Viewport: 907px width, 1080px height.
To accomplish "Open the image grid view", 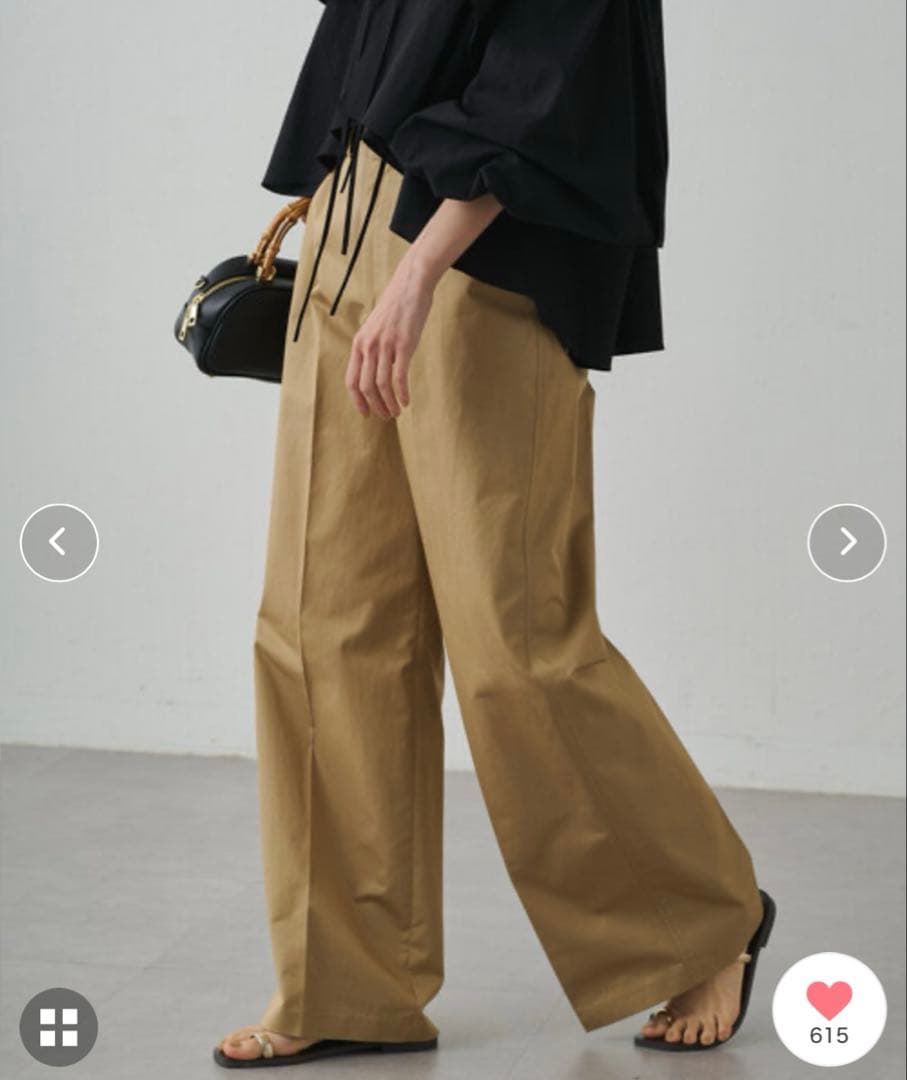I will click(x=59, y=1026).
